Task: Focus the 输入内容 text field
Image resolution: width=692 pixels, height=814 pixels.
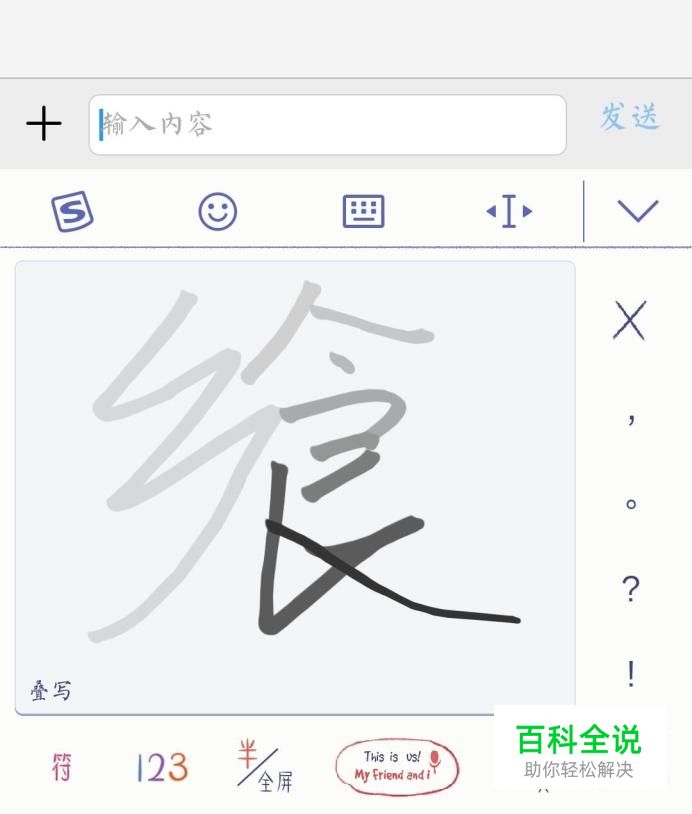Action: click(328, 125)
